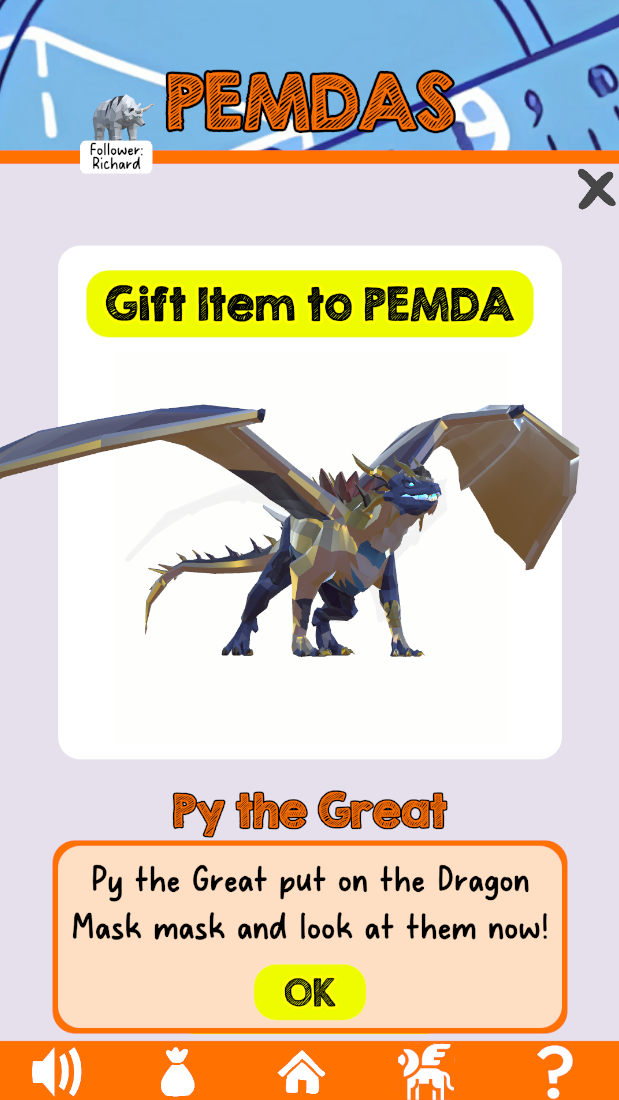The height and width of the screenshot is (1100, 619).
Task: Close the gift item panel
Action: click(x=596, y=189)
